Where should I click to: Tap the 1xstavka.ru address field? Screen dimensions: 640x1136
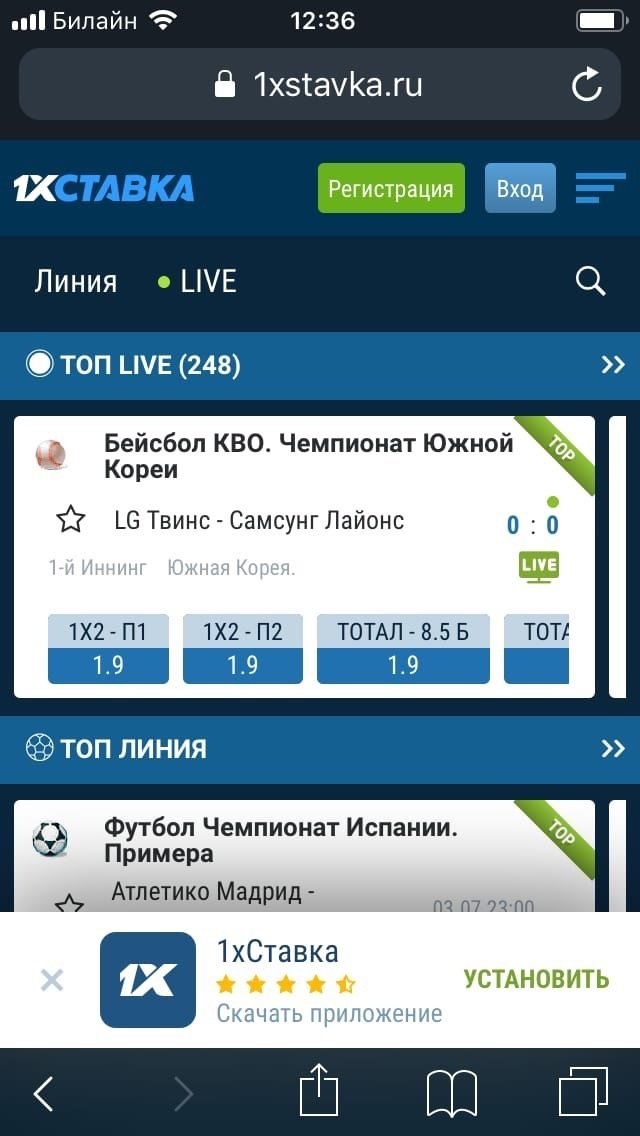click(320, 85)
